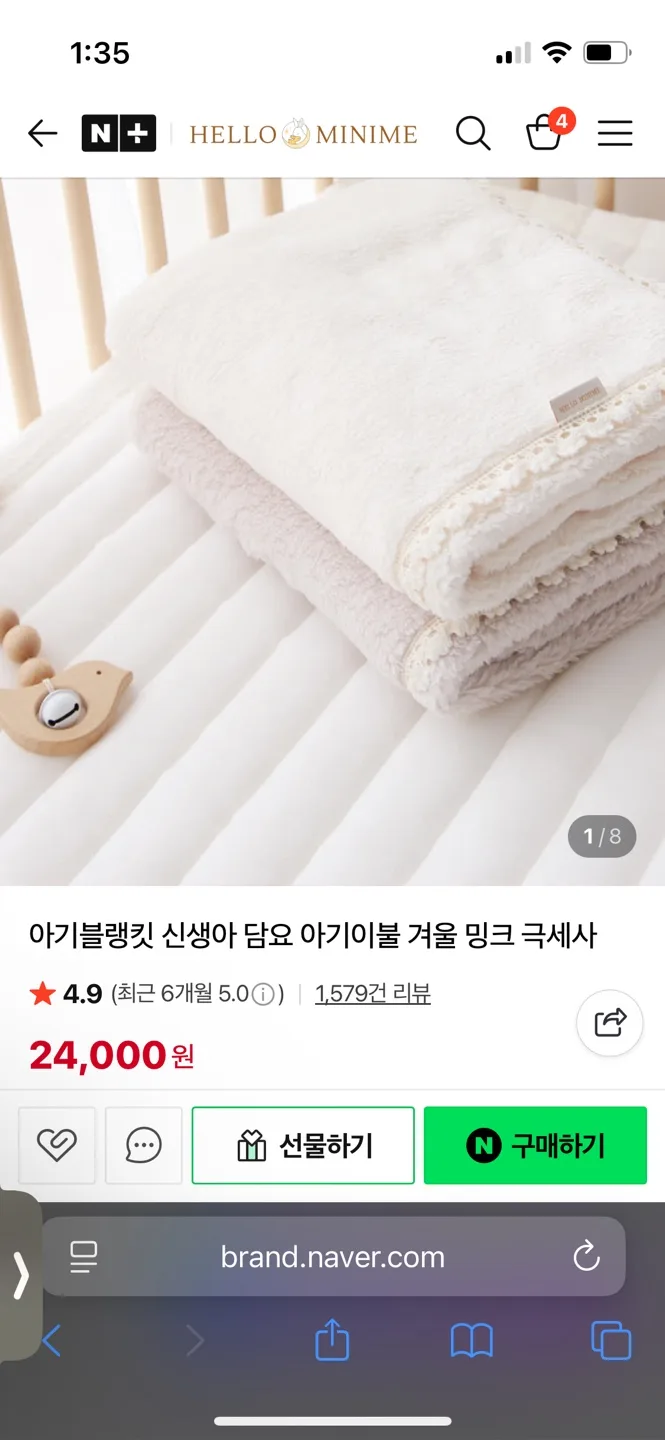
Task: Open the hamburger menu
Action: tap(615, 133)
